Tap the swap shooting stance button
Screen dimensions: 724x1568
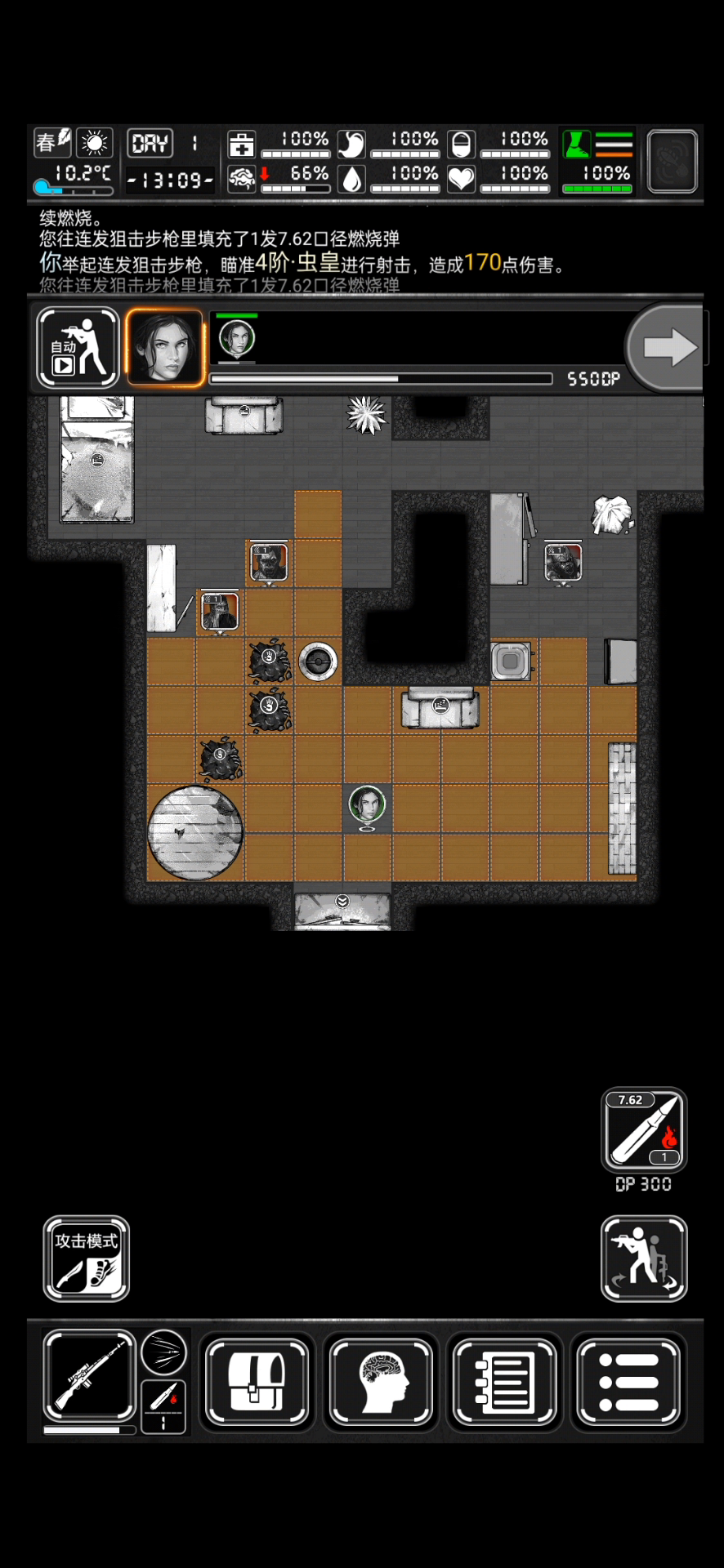(644, 1258)
